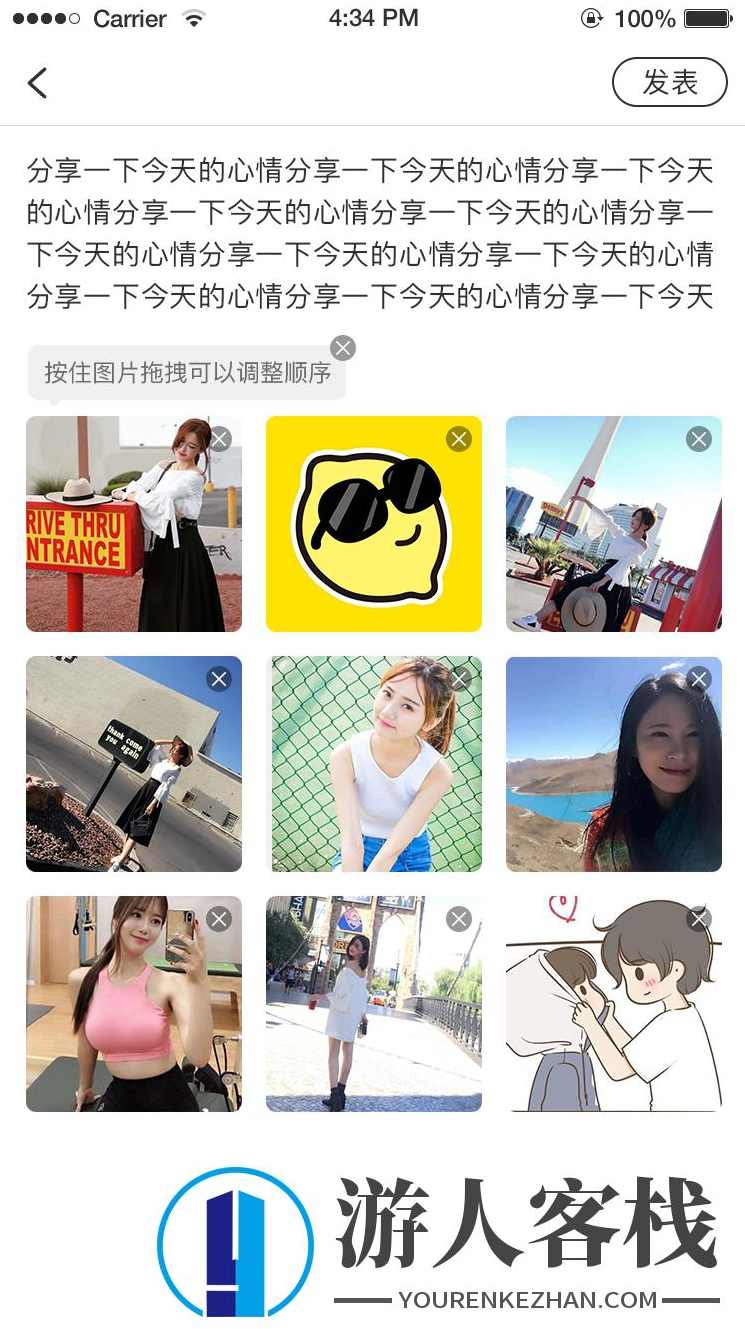Remove the green fence portrait photo

pyautogui.click(x=459, y=679)
